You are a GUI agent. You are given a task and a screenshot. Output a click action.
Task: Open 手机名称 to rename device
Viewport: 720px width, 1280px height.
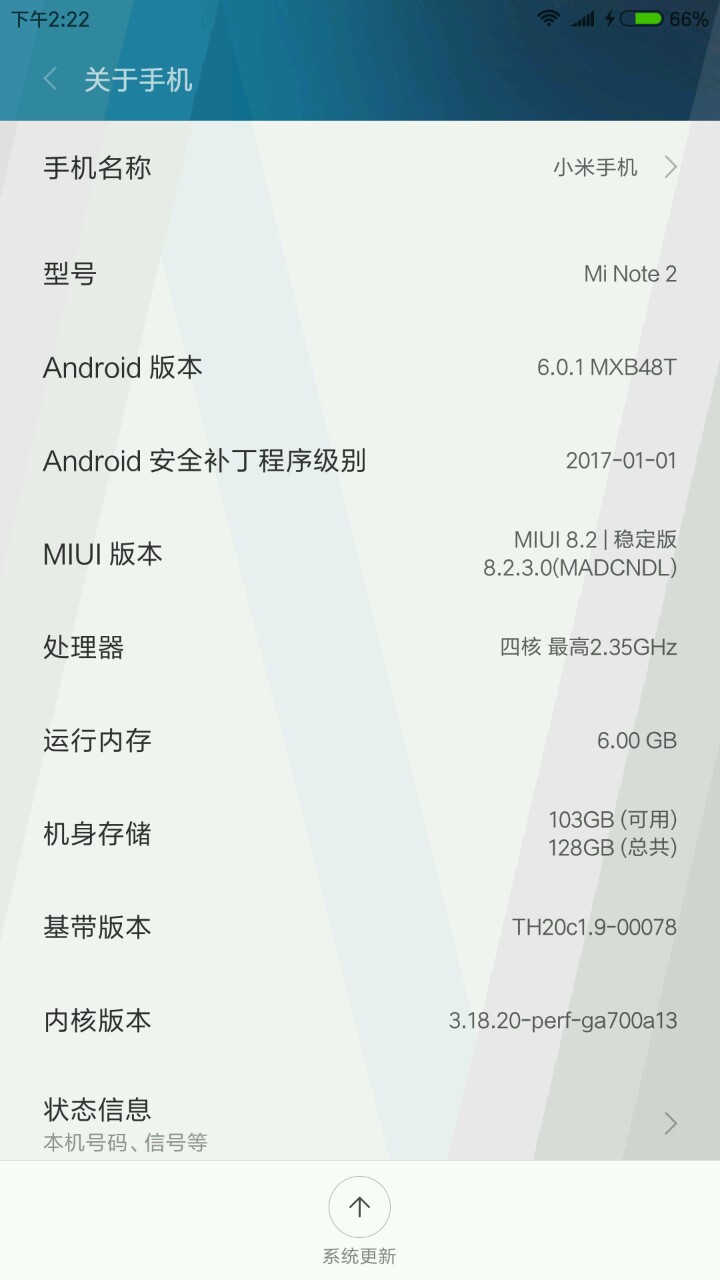[360, 167]
